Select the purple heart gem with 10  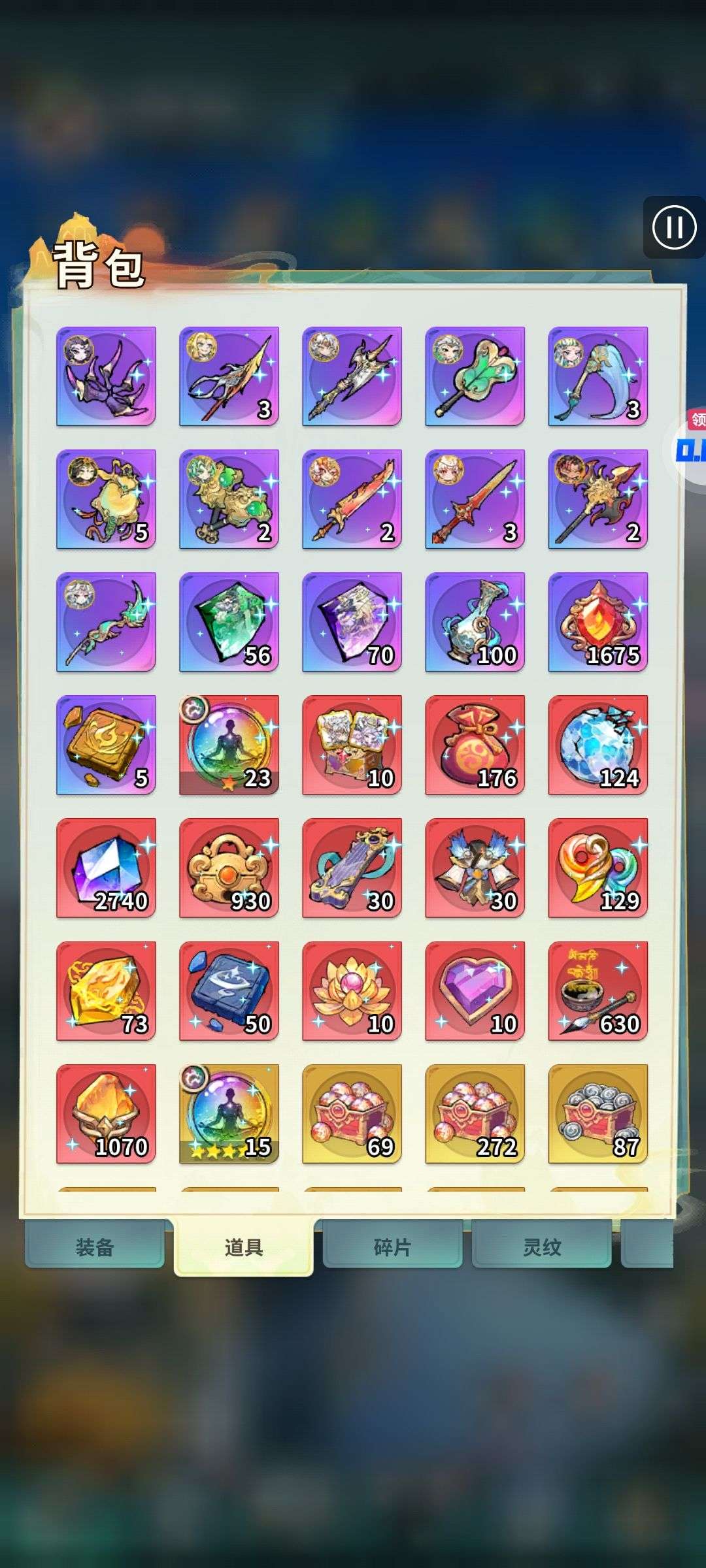point(475,991)
